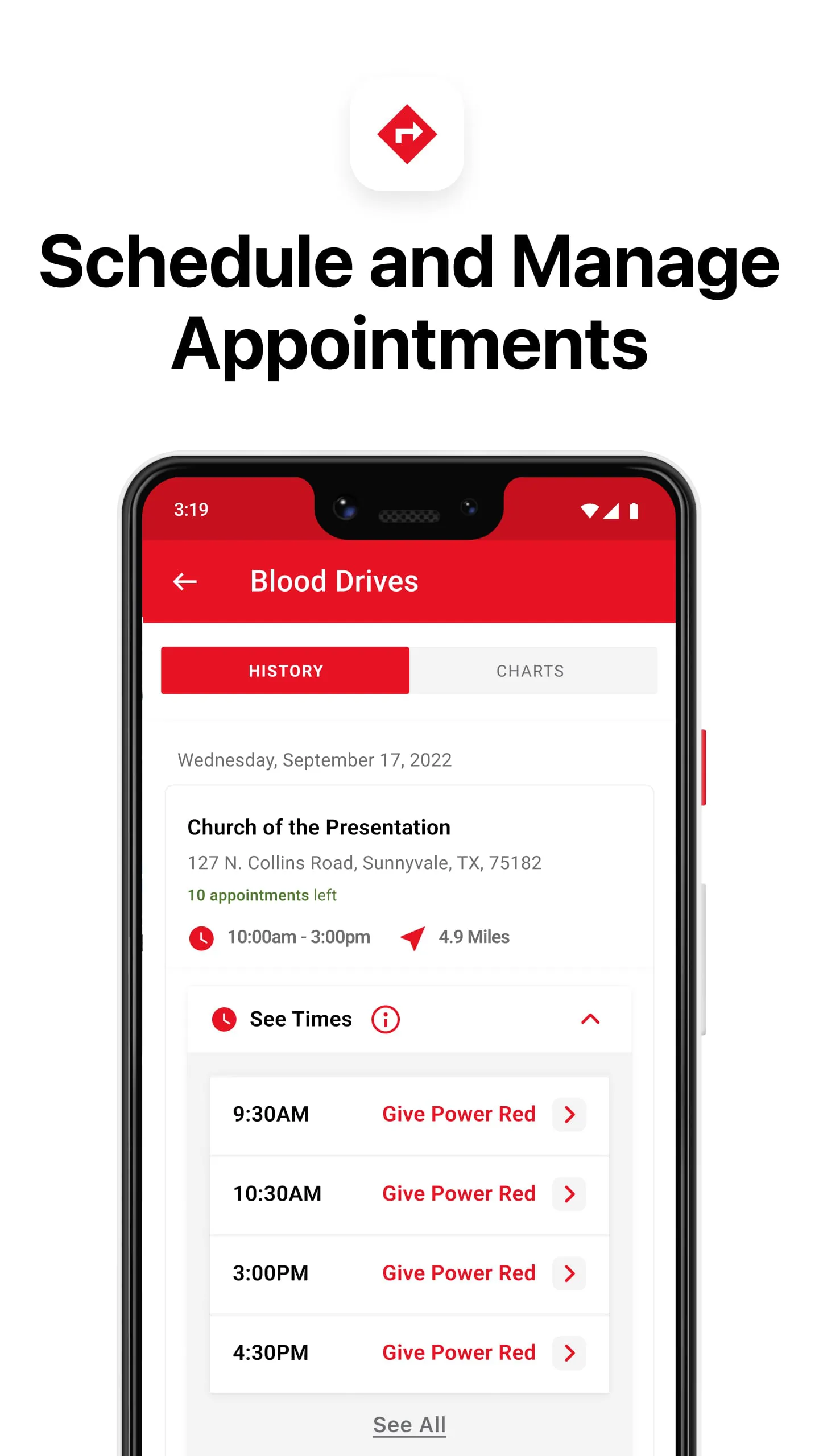Viewport: 819px width, 1456px height.
Task: Select the 3:00PM appointment time
Action: pyautogui.click(x=272, y=1273)
